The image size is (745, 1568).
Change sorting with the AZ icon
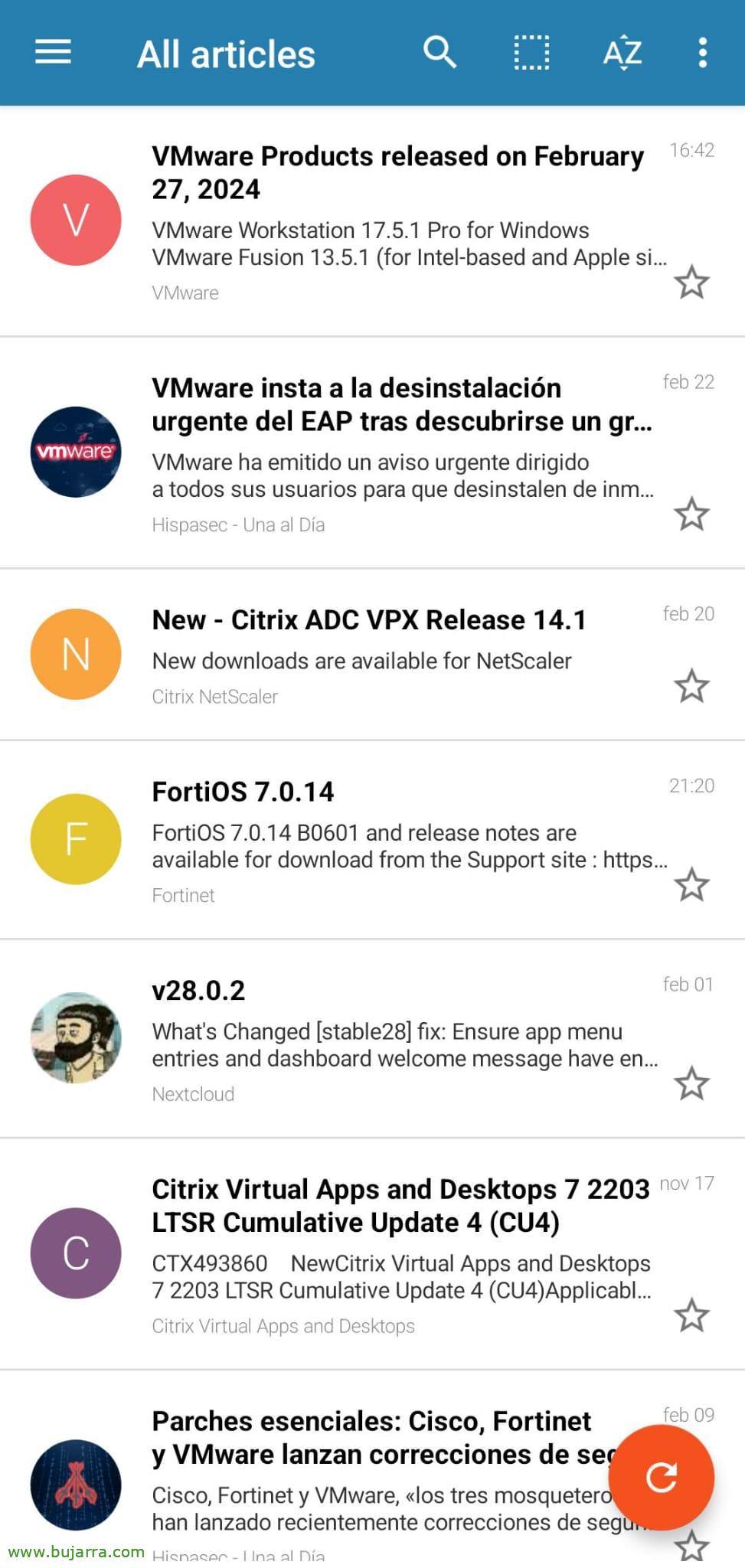(x=622, y=53)
